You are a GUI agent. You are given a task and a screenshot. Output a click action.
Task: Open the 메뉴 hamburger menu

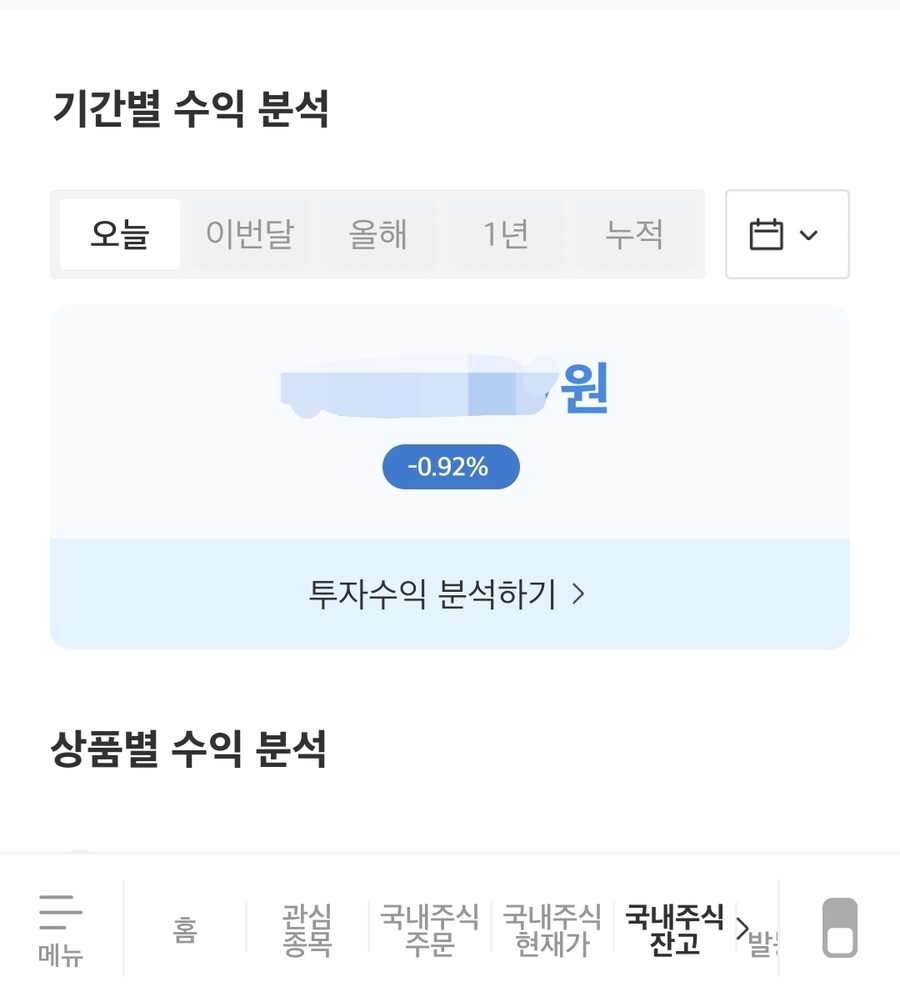point(61,930)
